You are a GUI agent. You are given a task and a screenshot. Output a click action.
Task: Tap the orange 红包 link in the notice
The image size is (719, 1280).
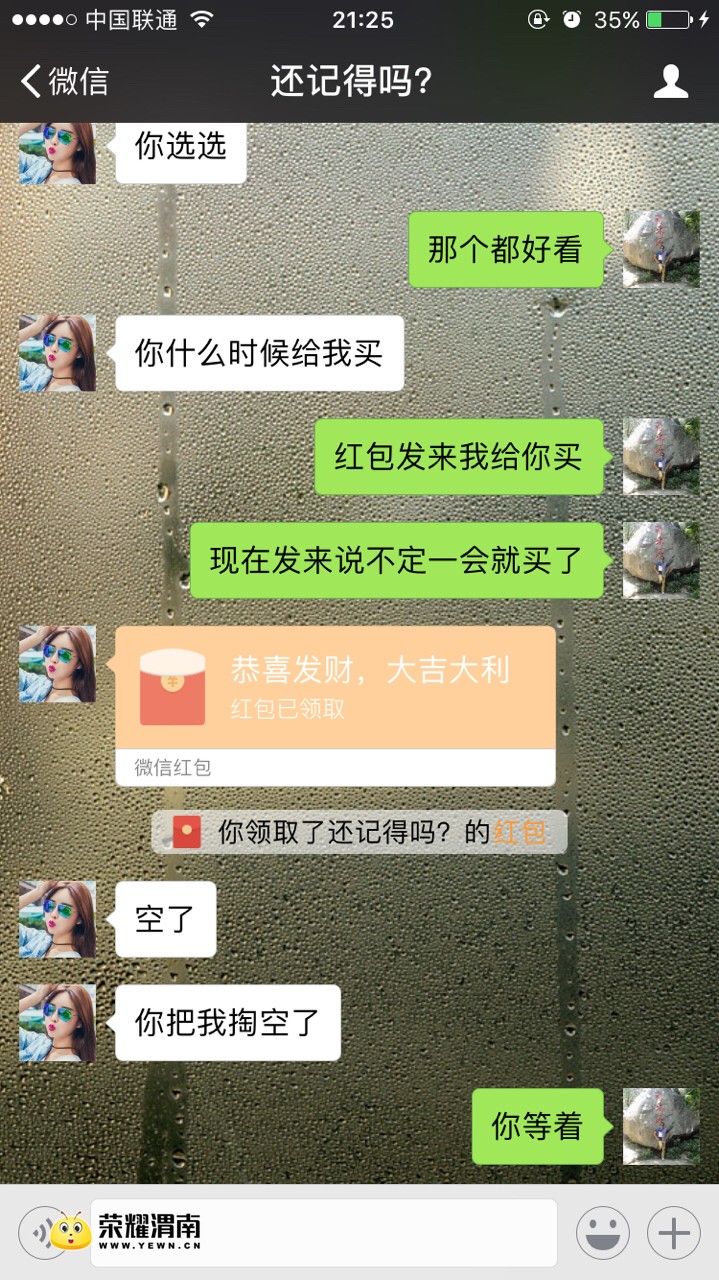pos(520,832)
